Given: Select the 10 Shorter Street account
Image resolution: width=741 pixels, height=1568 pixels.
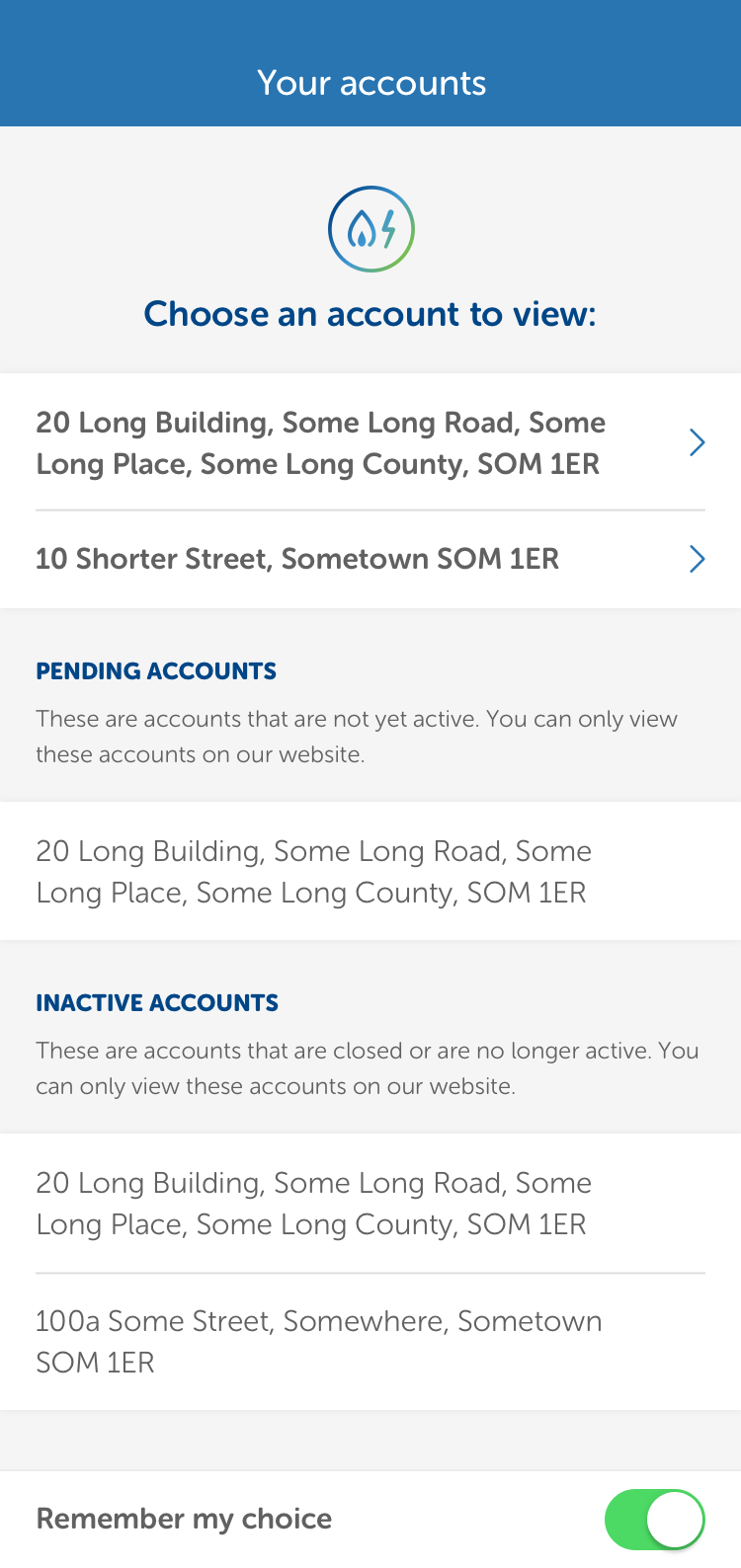Looking at the screenshot, I should [370, 559].
